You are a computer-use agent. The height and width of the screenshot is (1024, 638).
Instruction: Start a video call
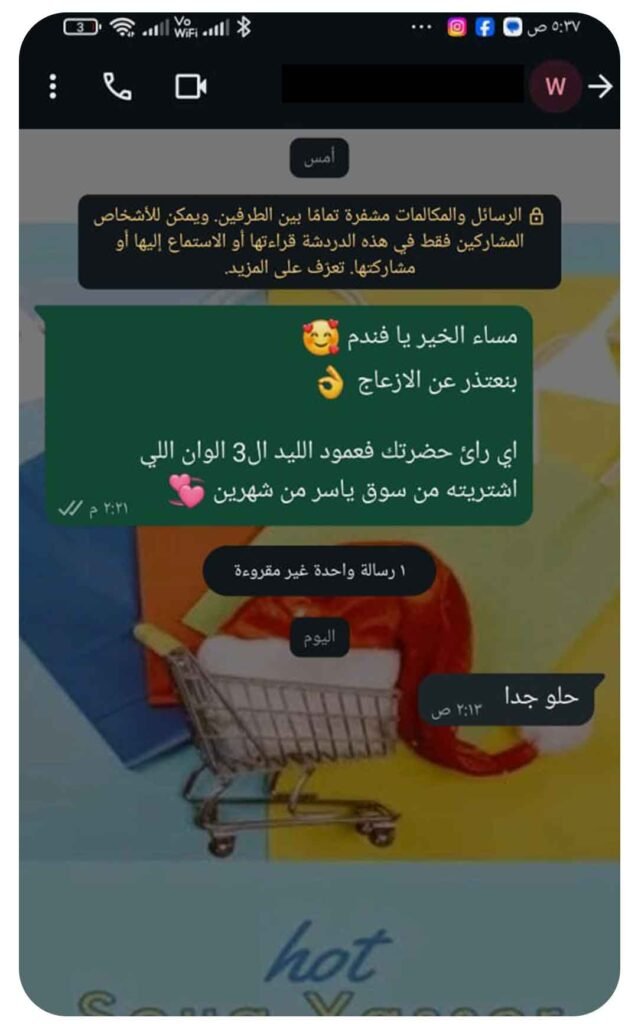pos(190,87)
